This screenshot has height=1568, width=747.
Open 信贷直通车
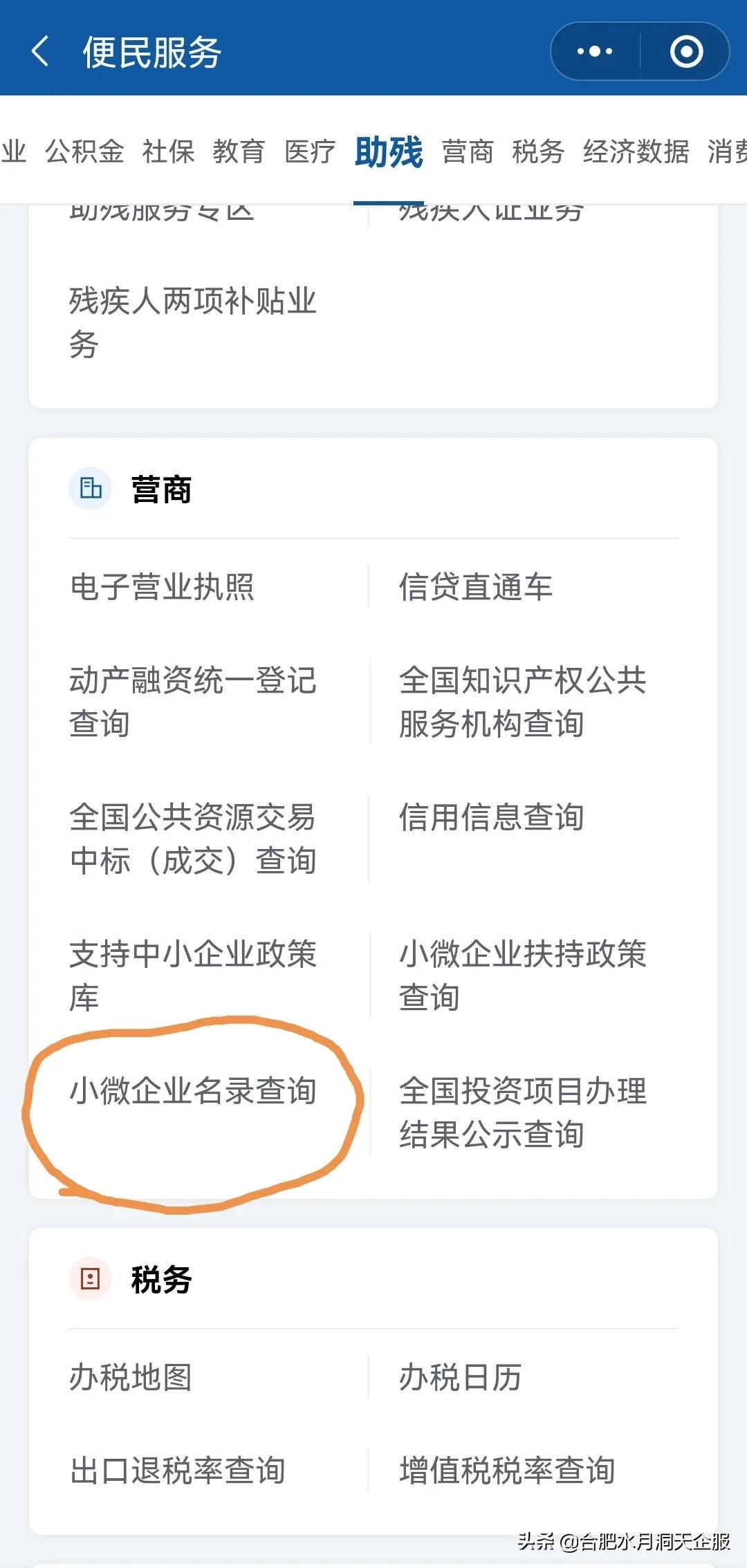click(476, 587)
